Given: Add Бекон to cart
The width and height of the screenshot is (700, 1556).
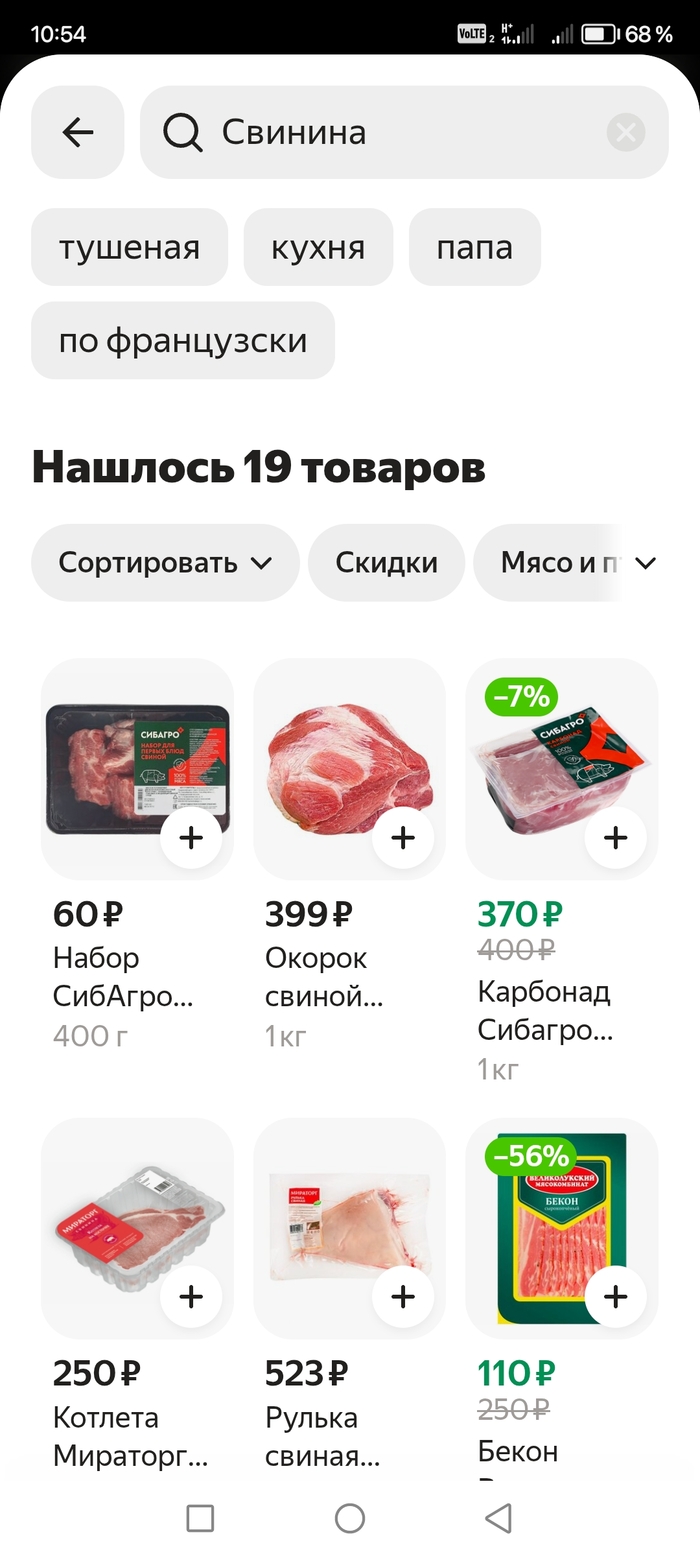Looking at the screenshot, I should coord(615,1297).
